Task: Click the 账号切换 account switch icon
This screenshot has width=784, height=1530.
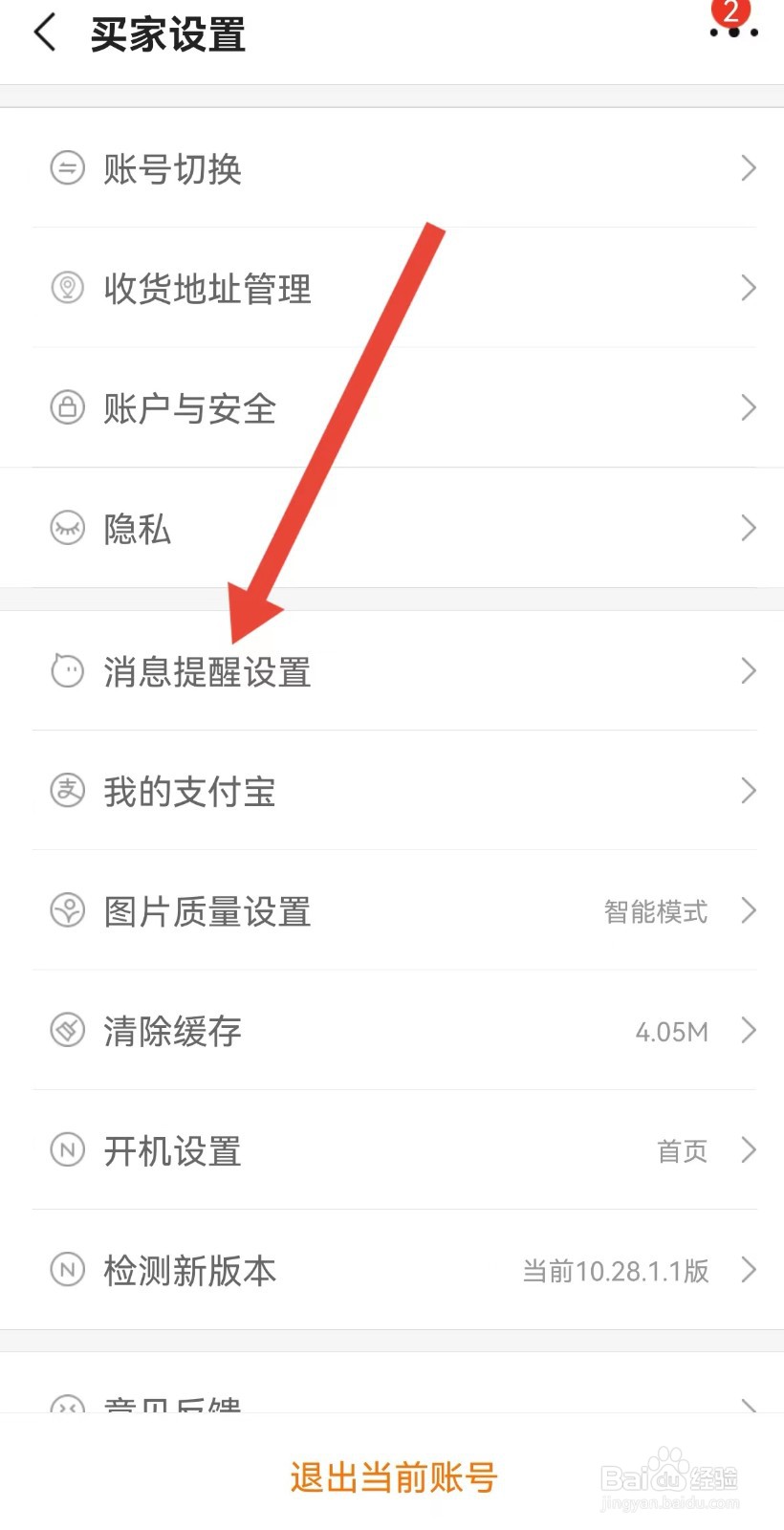Action: (x=67, y=168)
